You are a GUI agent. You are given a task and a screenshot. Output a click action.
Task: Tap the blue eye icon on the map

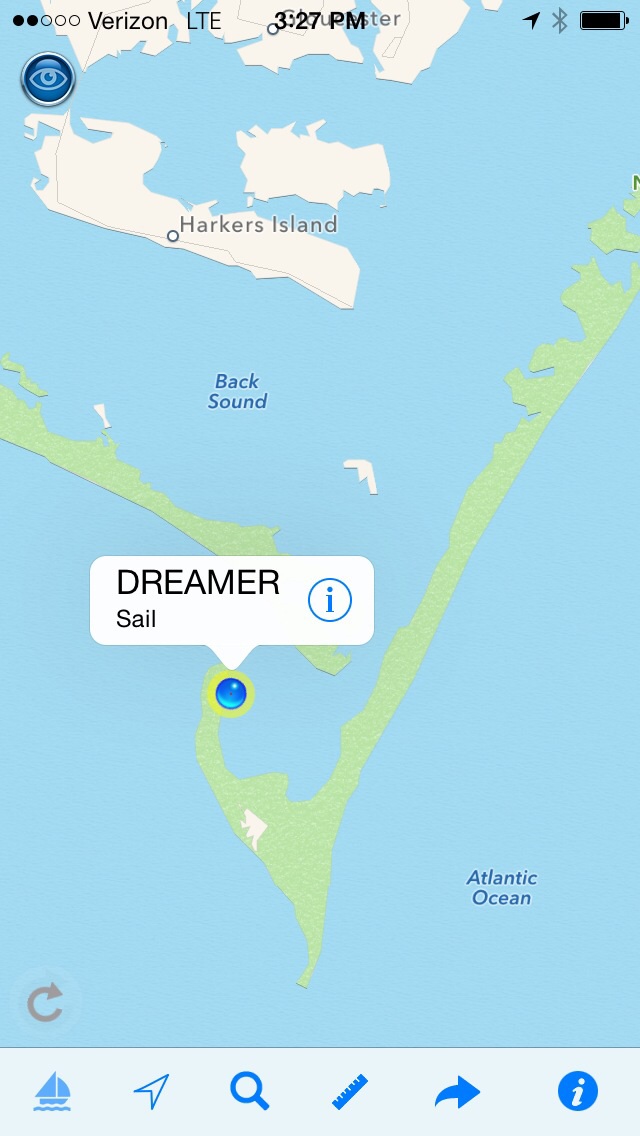point(48,81)
